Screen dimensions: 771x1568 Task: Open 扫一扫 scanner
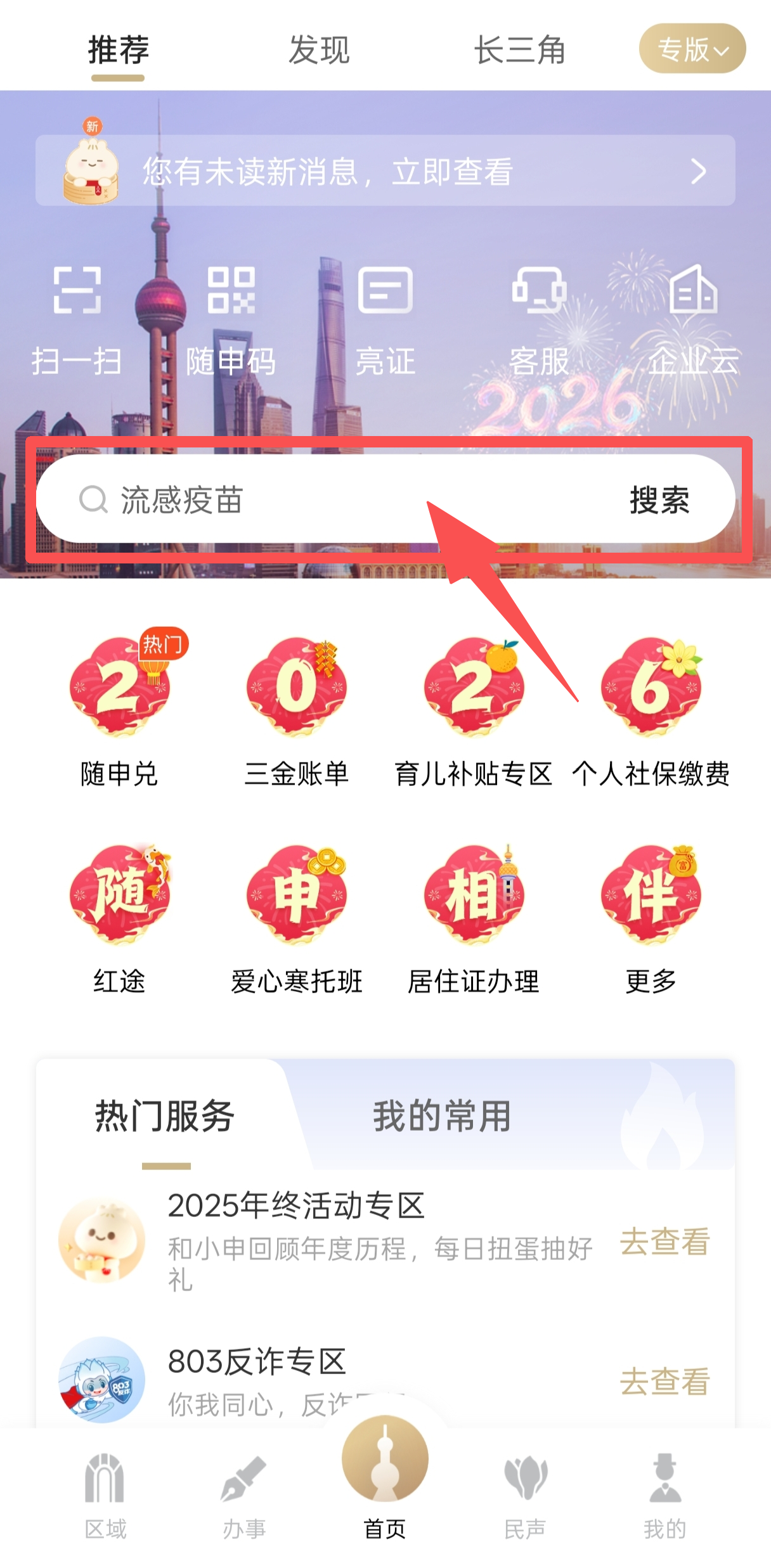point(77,319)
